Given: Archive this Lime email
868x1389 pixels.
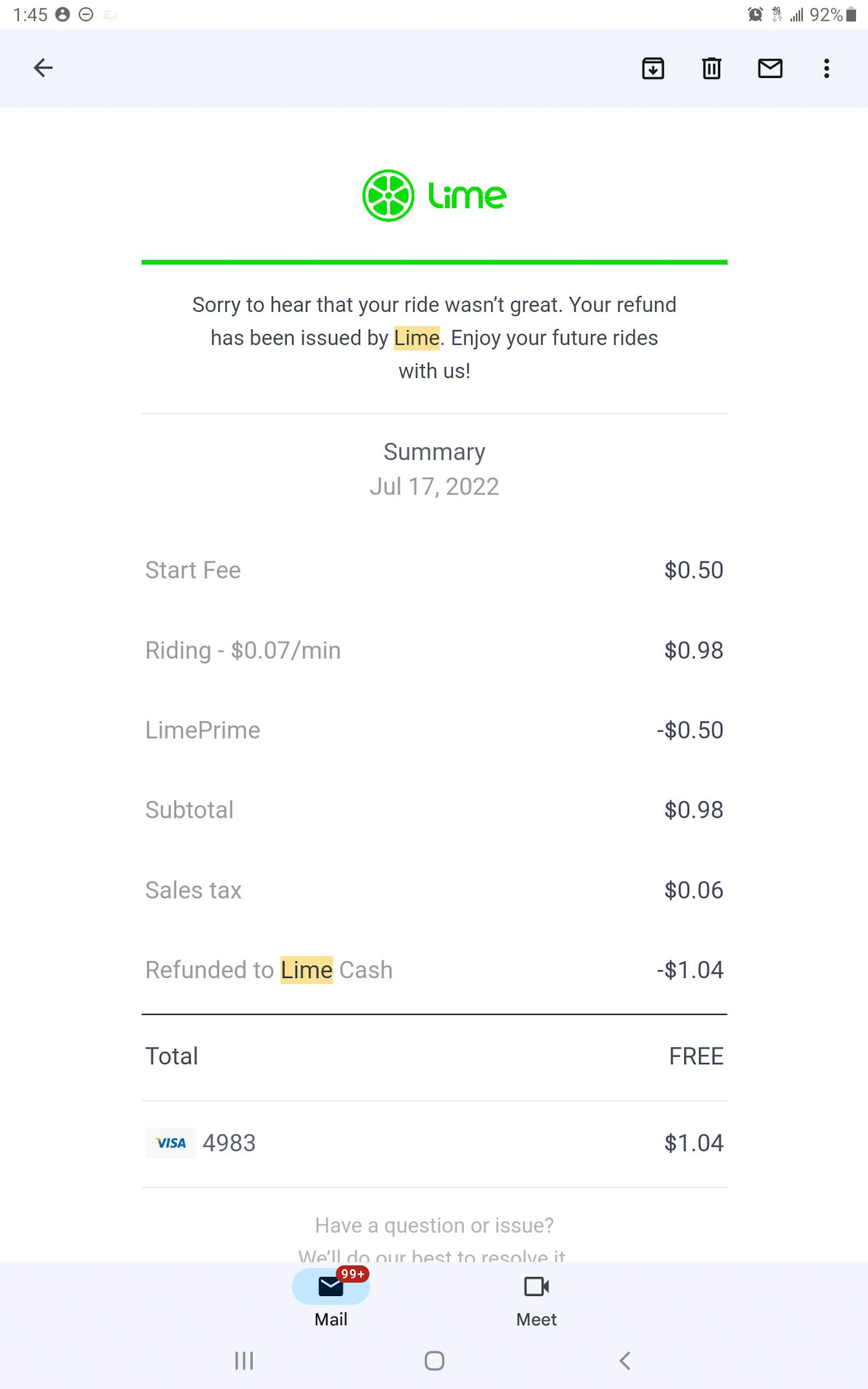Looking at the screenshot, I should 653,69.
